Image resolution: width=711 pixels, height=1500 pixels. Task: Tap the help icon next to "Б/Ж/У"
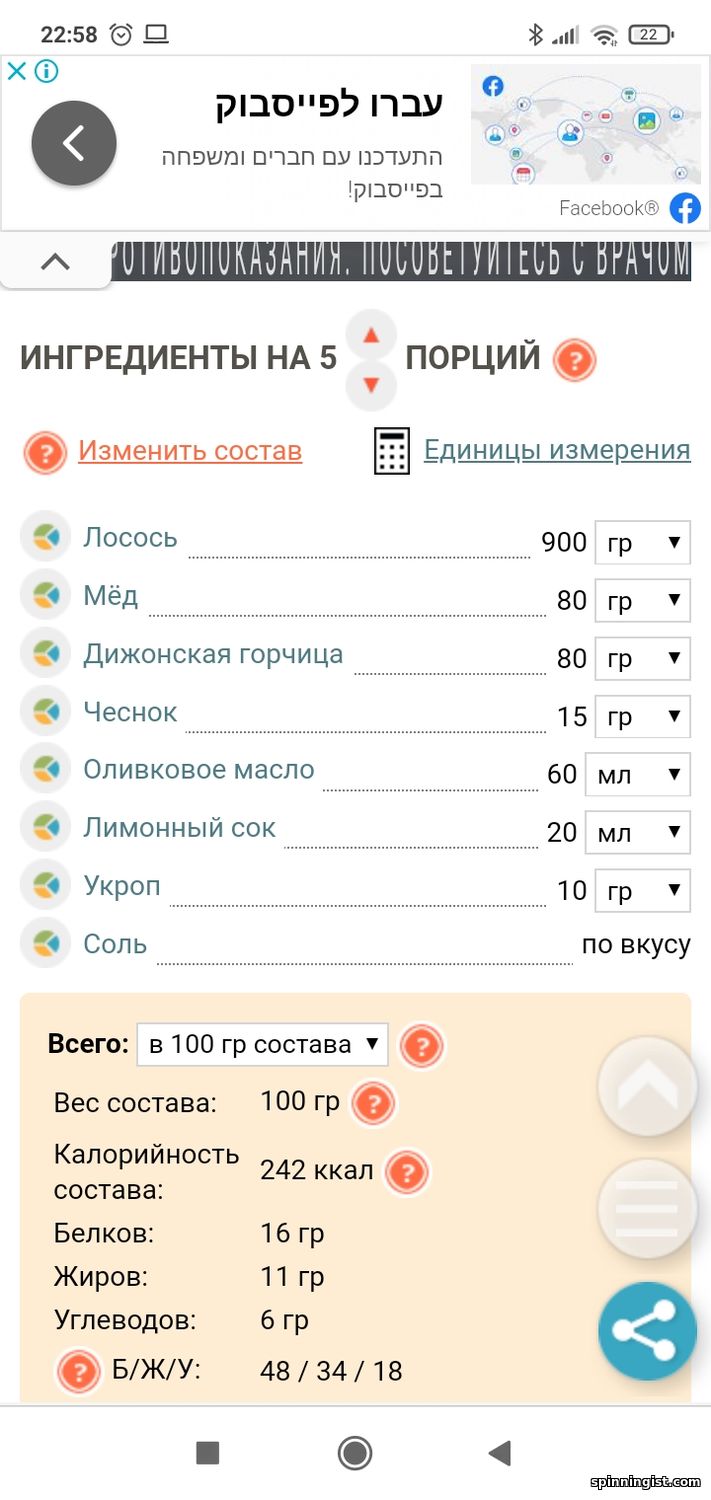[78, 1371]
